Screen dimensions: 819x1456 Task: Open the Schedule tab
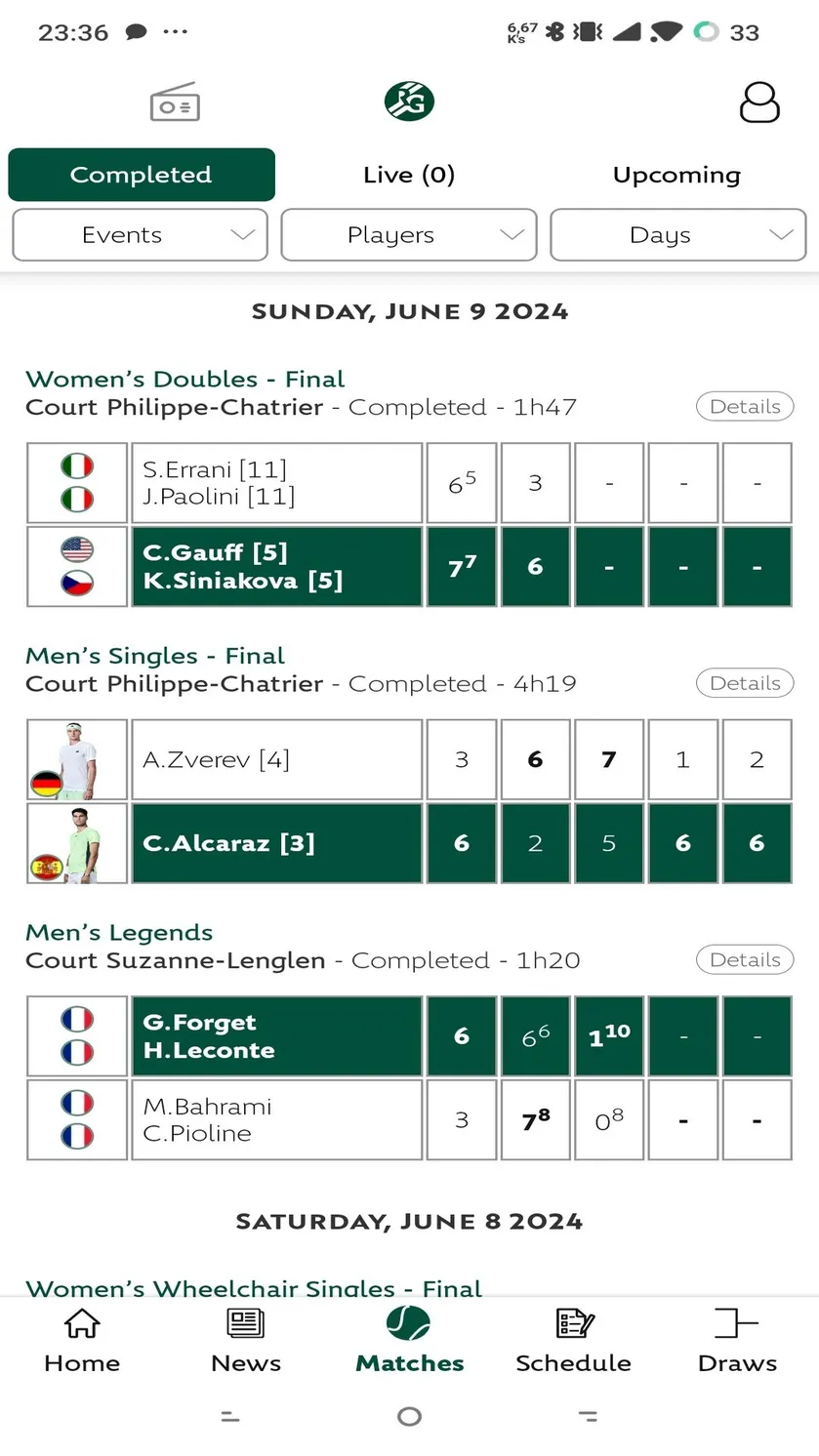tap(574, 1341)
